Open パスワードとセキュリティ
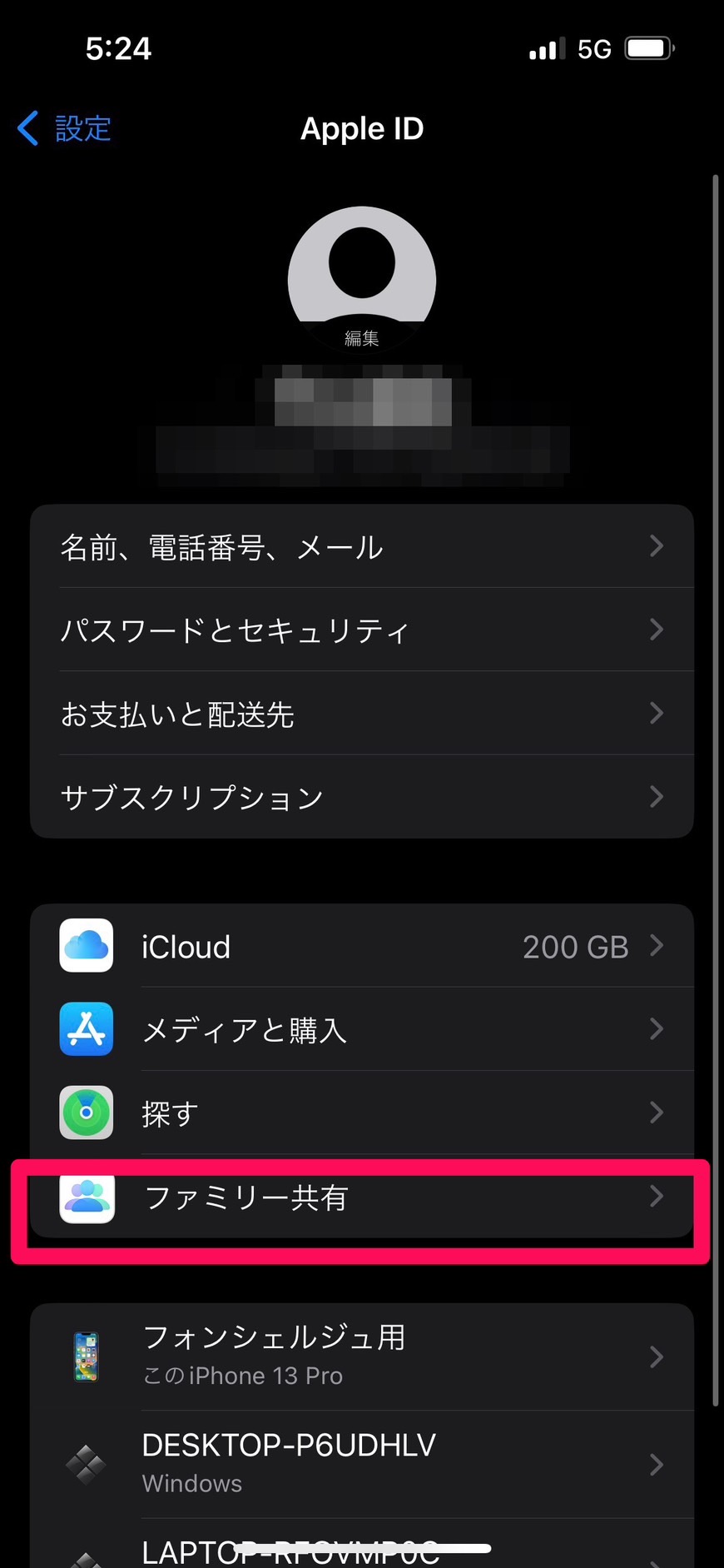The image size is (724, 1568). (x=362, y=630)
